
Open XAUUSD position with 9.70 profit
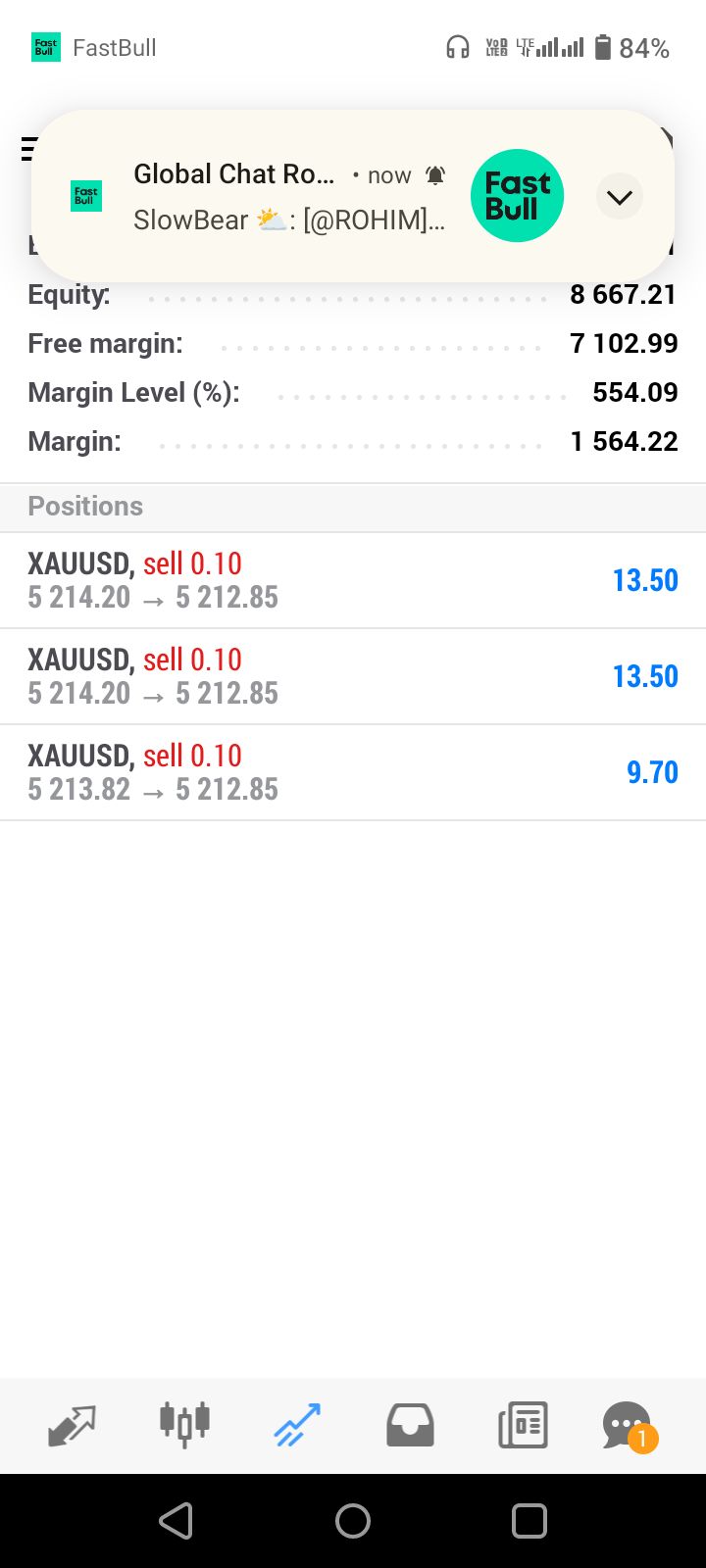353,772
